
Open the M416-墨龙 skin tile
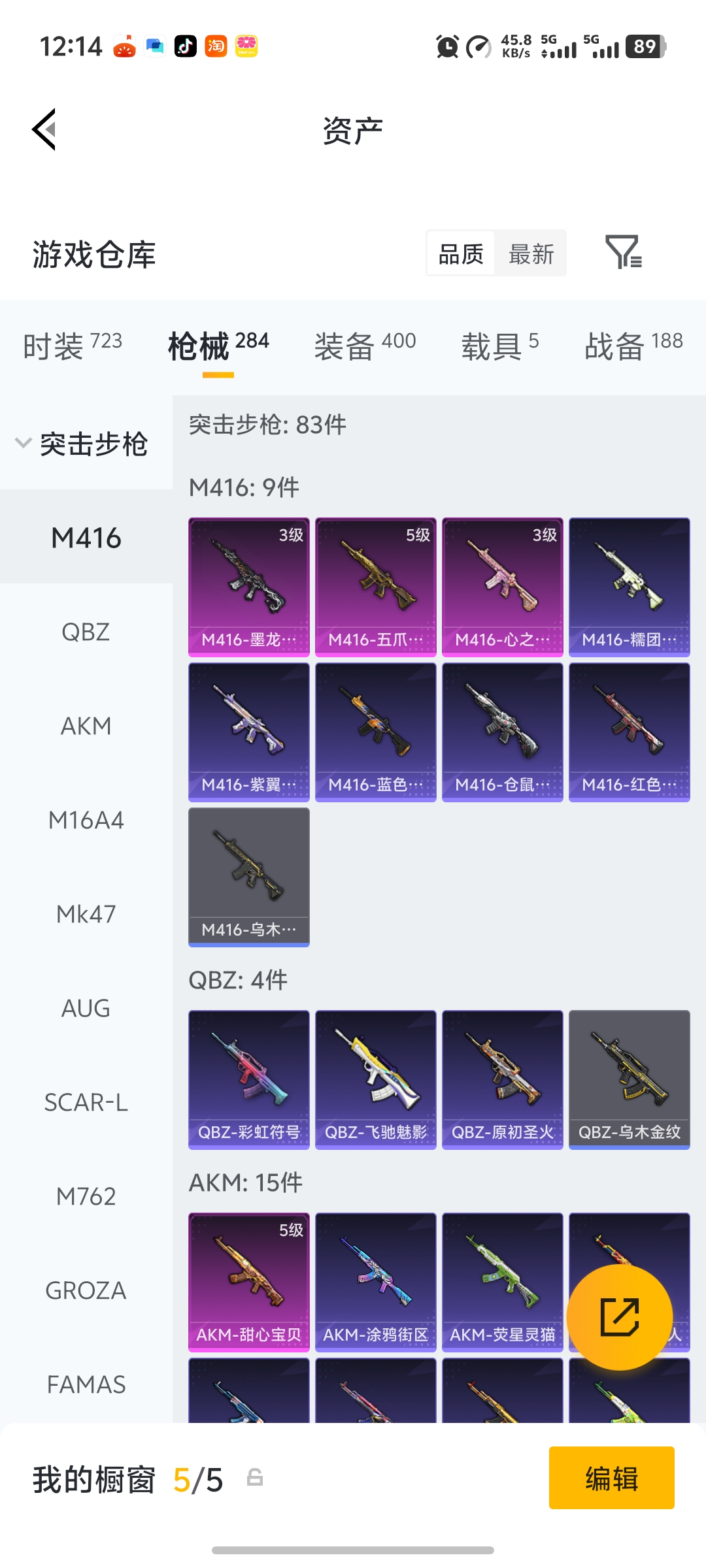click(x=249, y=587)
